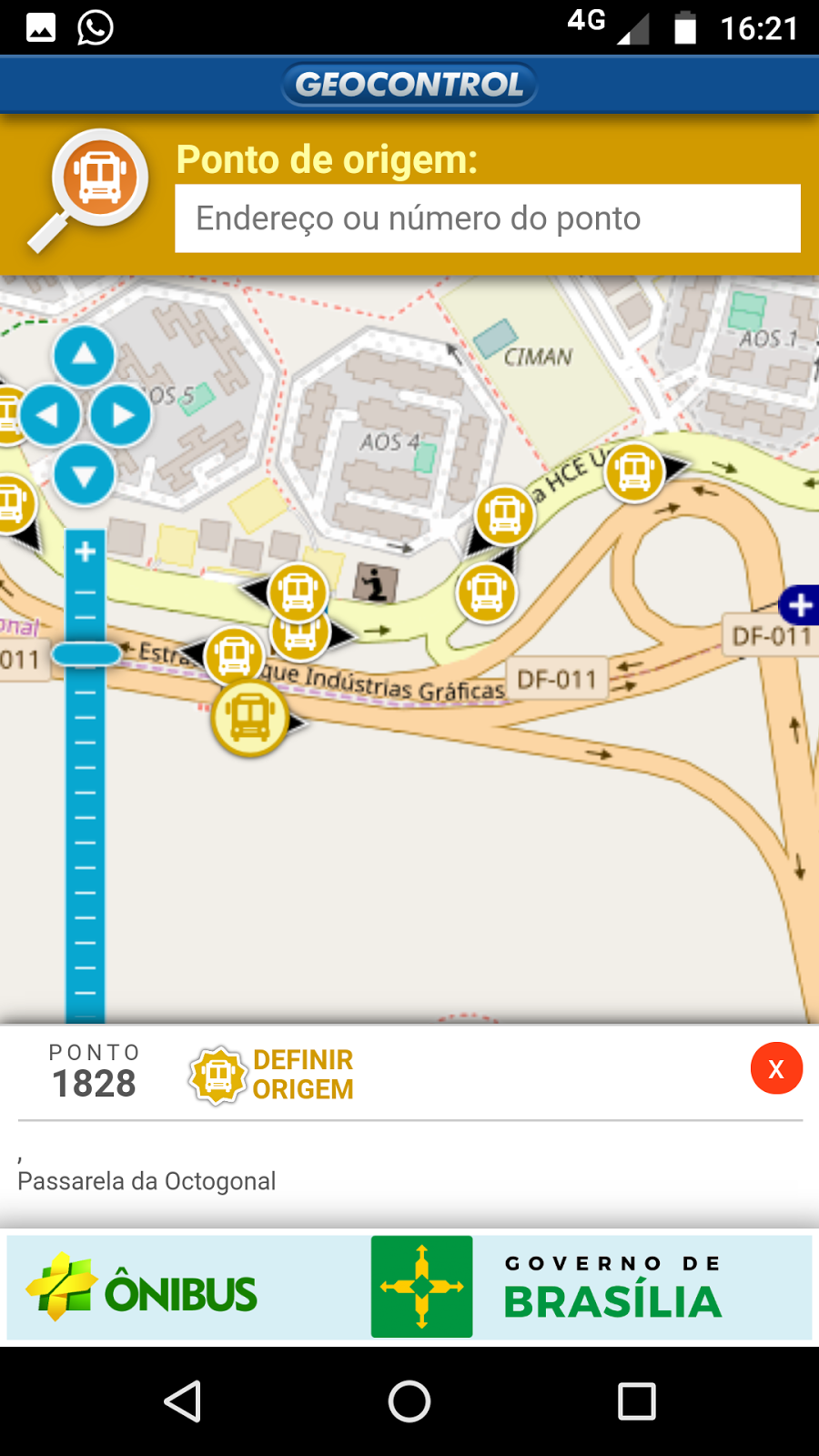Zoom in using the plus on the zoom bar
The height and width of the screenshot is (1456, 819).
(x=85, y=551)
